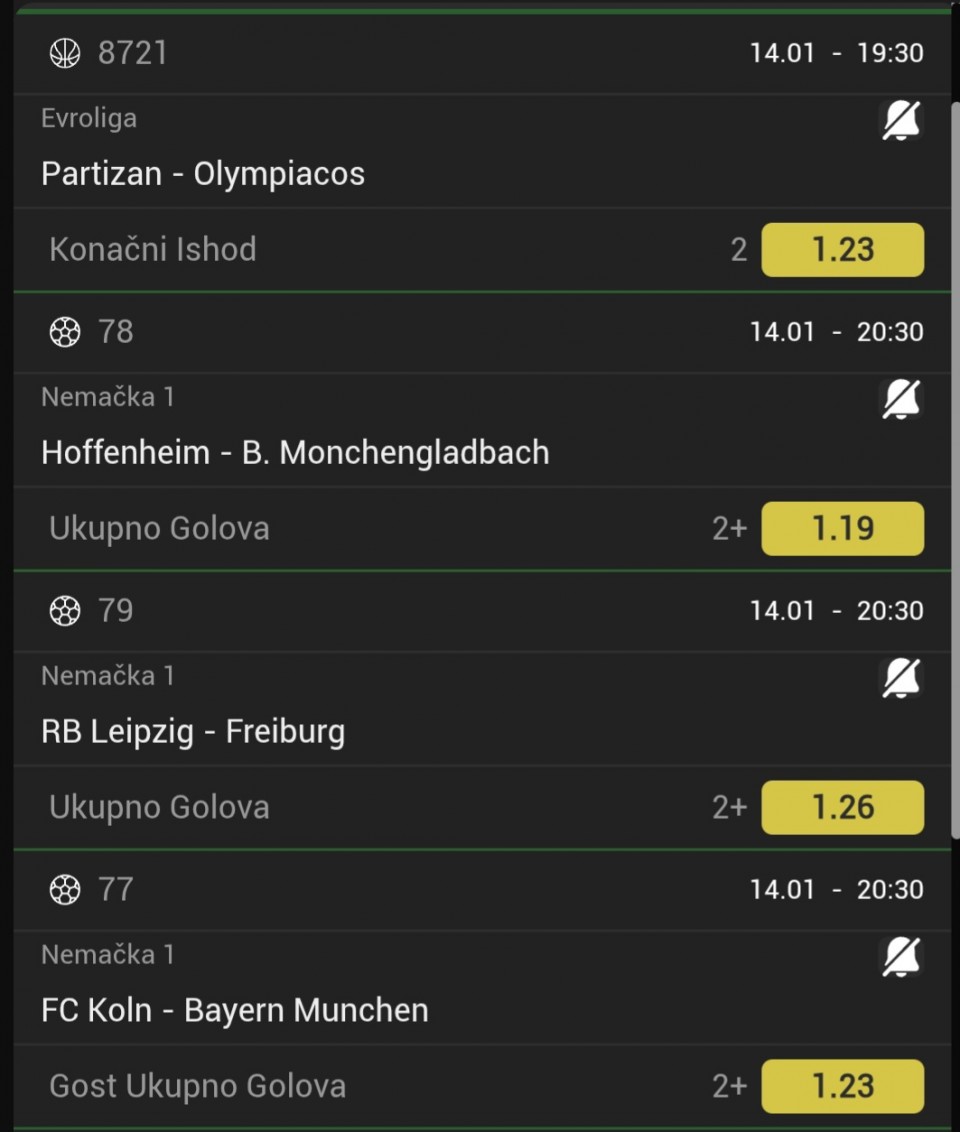Open the FC Koln - Bayern Munchen match
The height and width of the screenshot is (1132, 960).
pyautogui.click(x=235, y=1011)
